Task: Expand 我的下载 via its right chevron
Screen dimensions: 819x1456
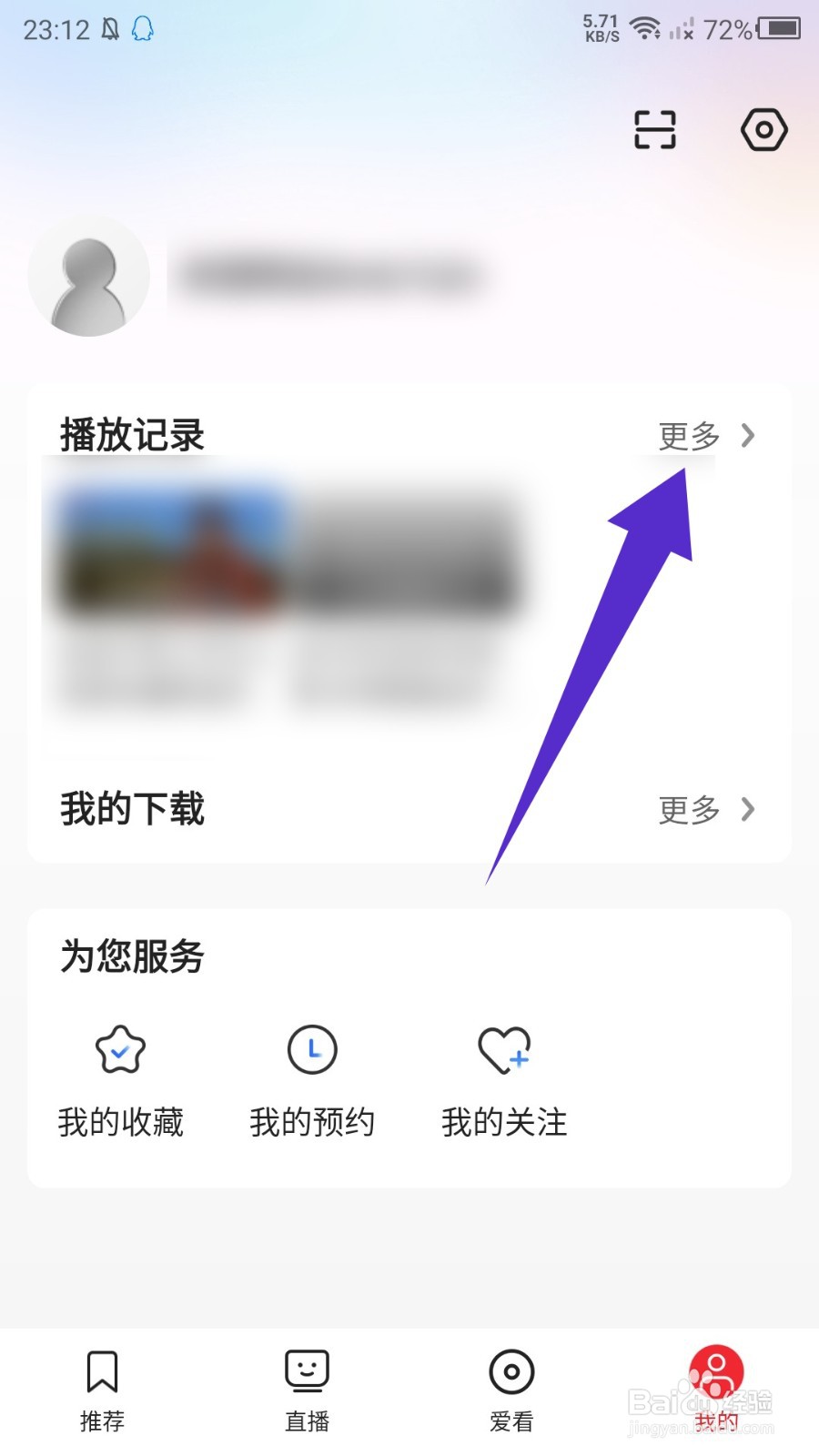Action: 748,810
